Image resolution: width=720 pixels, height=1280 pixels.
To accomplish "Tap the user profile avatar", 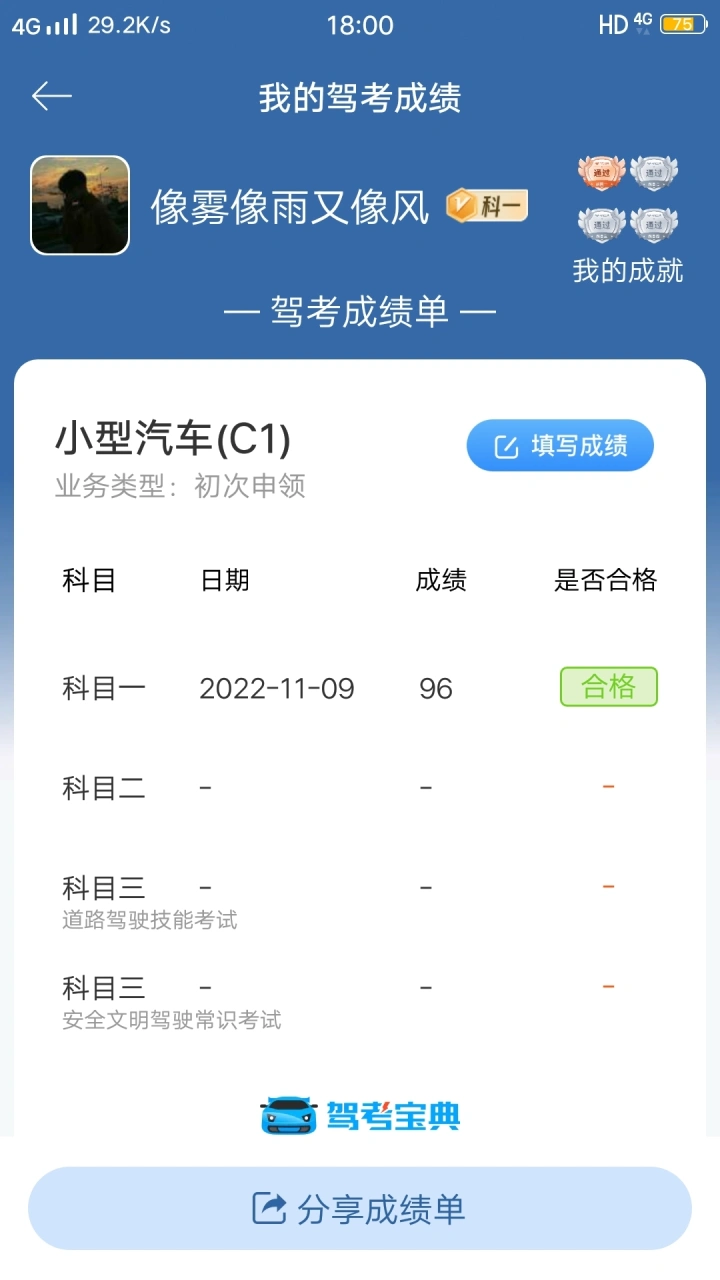I will 80,205.
